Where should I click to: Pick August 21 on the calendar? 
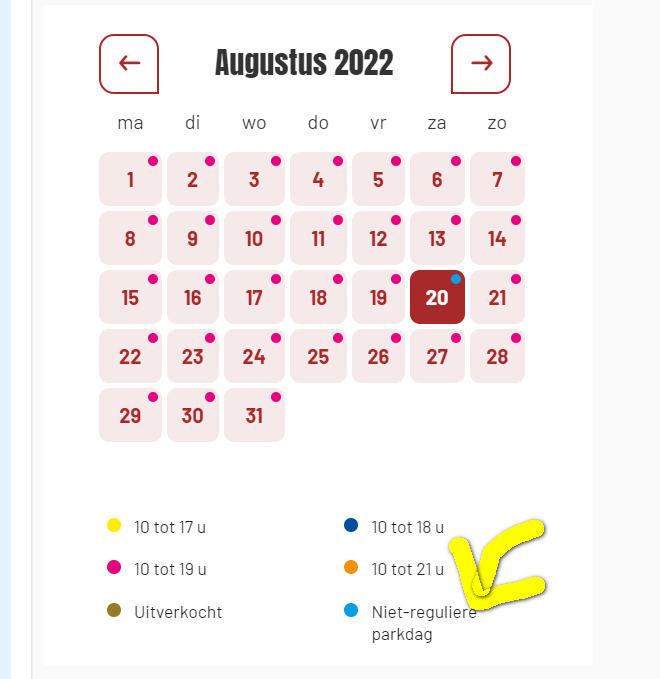[497, 298]
